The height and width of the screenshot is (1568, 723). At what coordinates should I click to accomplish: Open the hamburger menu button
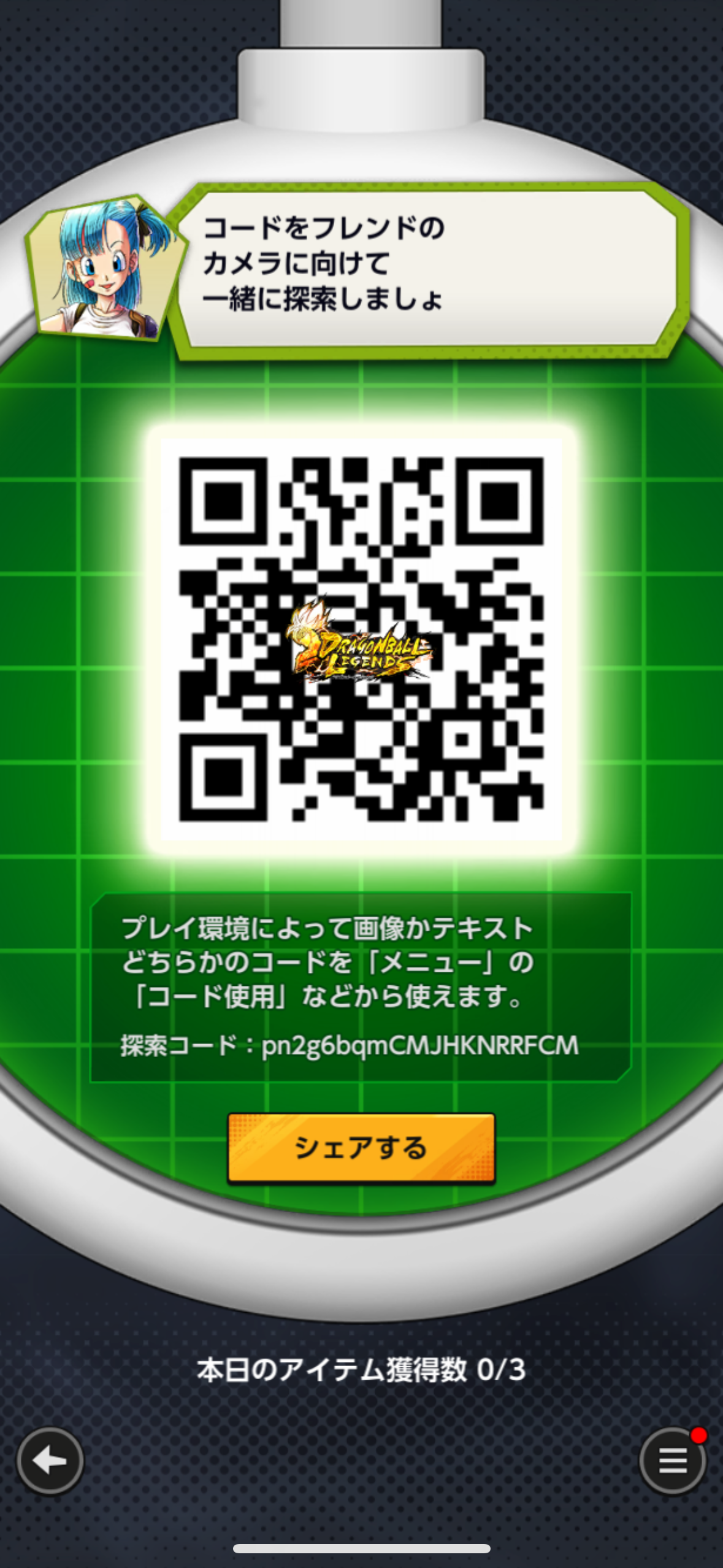point(673,1461)
